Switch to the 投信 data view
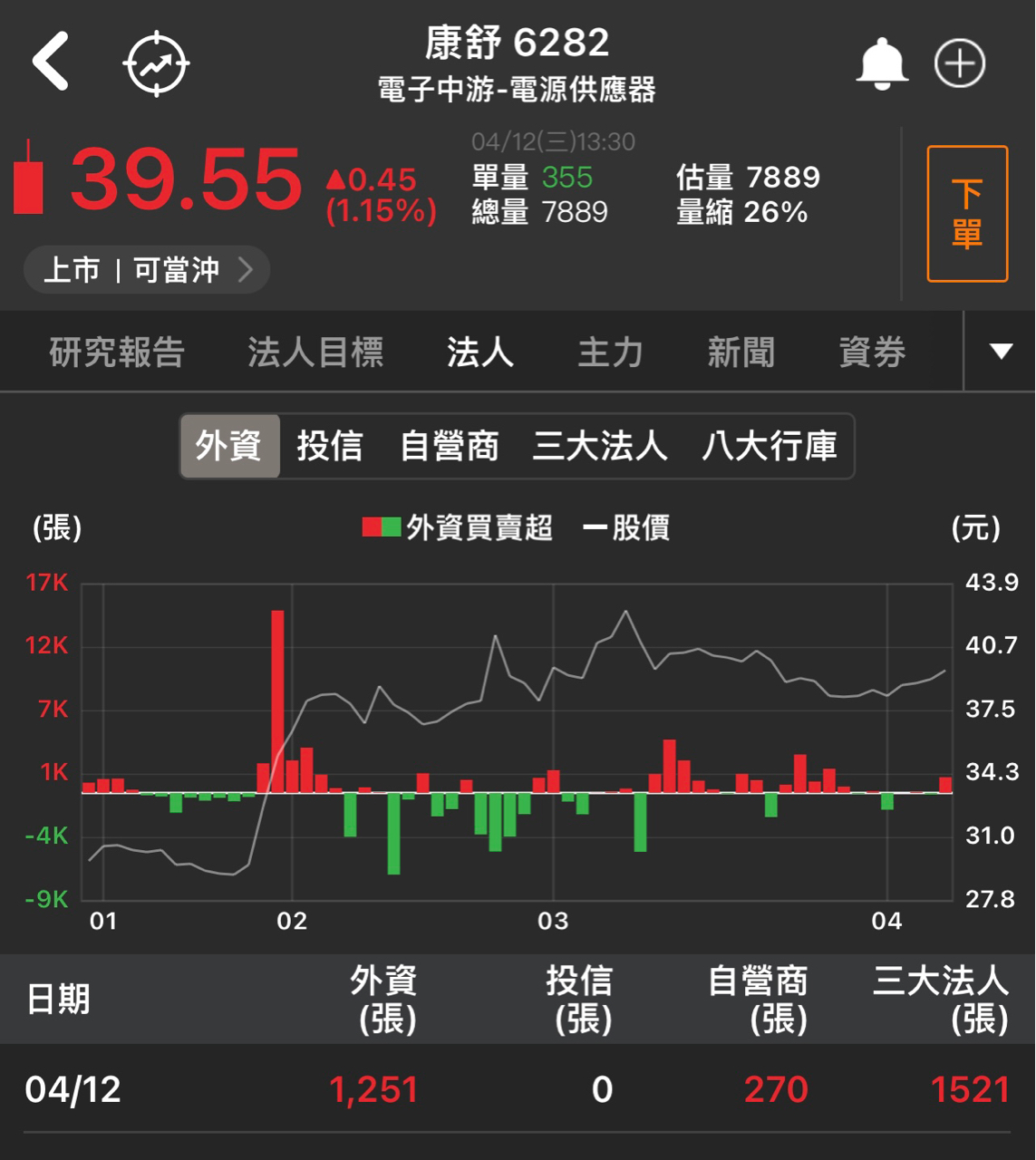 (332, 446)
